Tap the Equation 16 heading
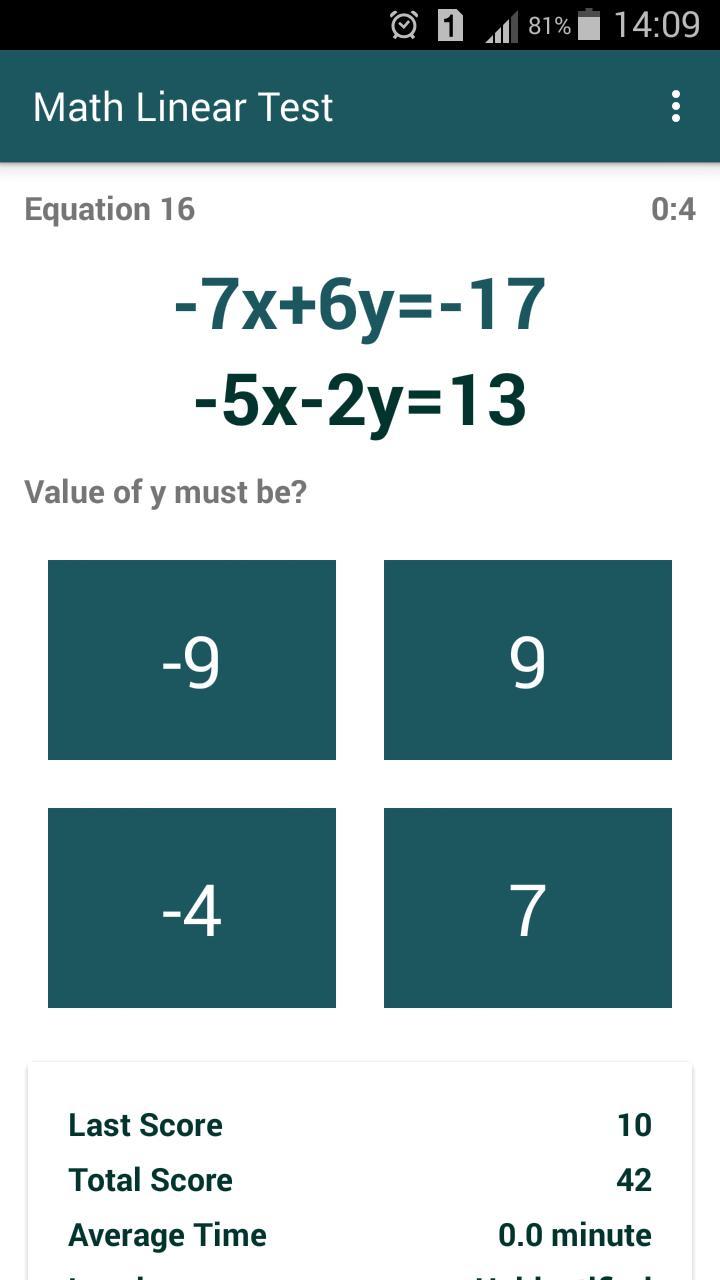This screenshot has height=1280, width=720. point(109,209)
